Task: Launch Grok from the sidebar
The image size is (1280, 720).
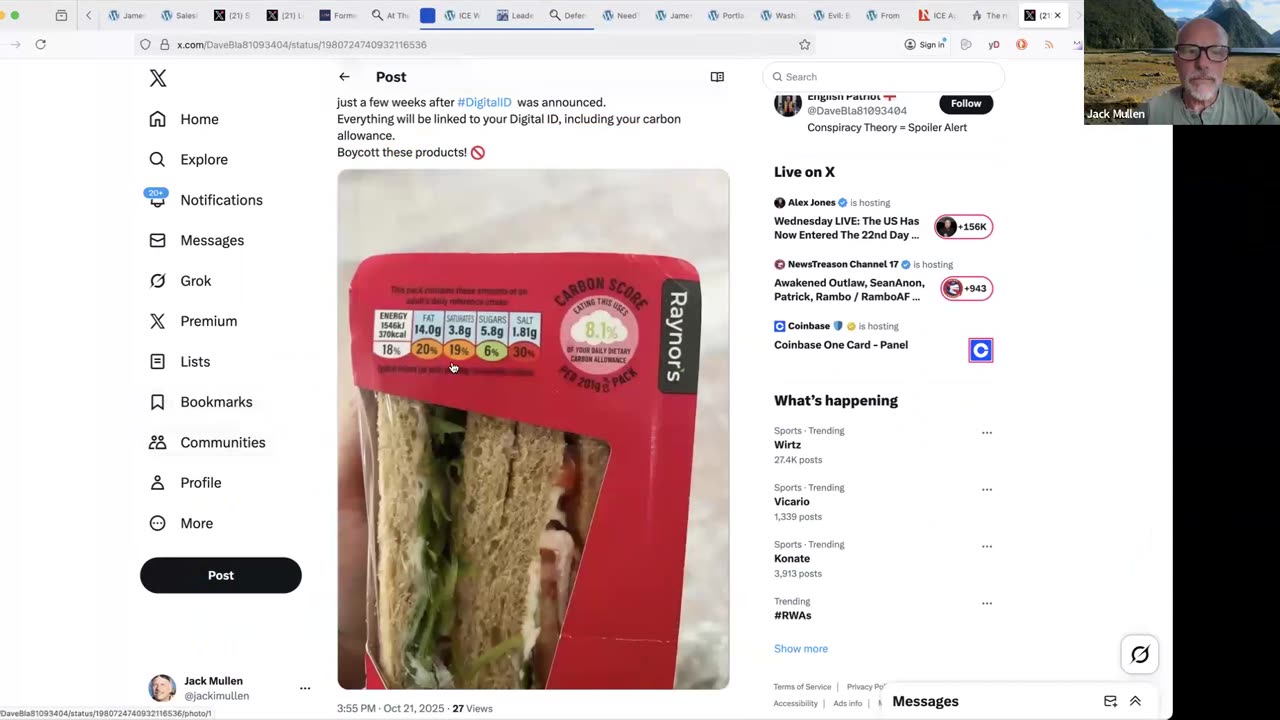Action: pos(195,281)
